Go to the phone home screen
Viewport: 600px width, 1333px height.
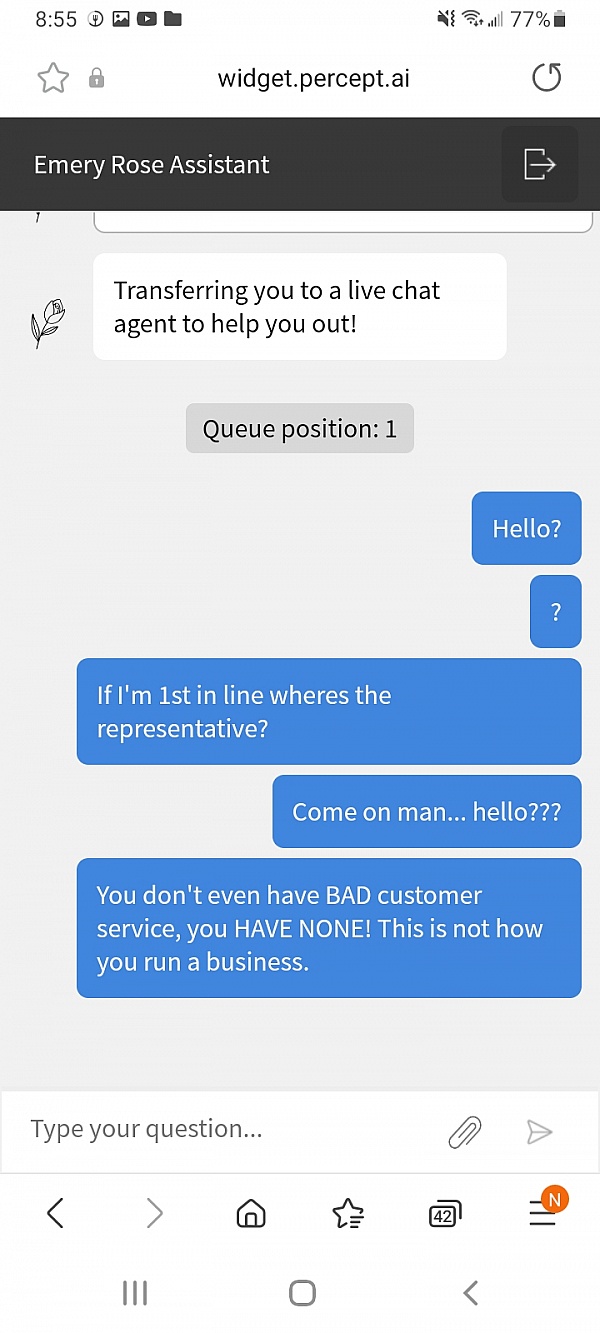coord(301,1293)
